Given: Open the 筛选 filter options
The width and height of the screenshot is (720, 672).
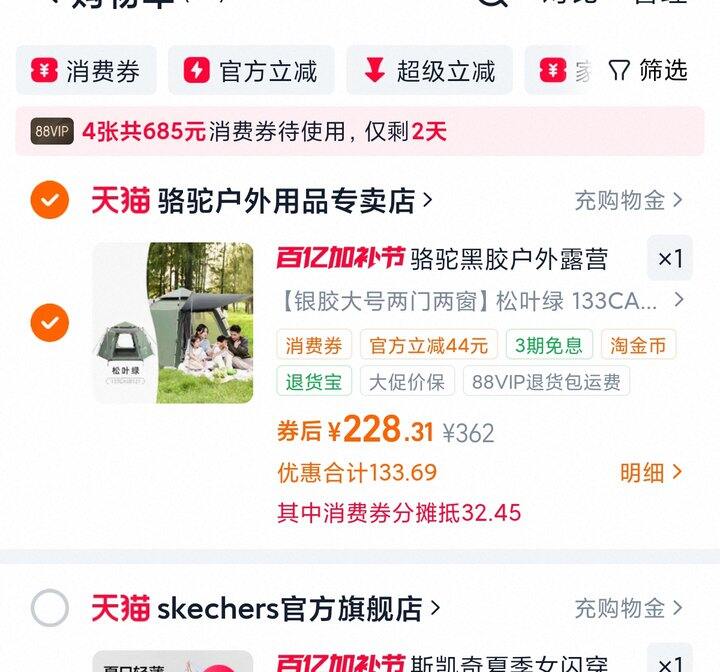Looking at the screenshot, I should [648, 71].
